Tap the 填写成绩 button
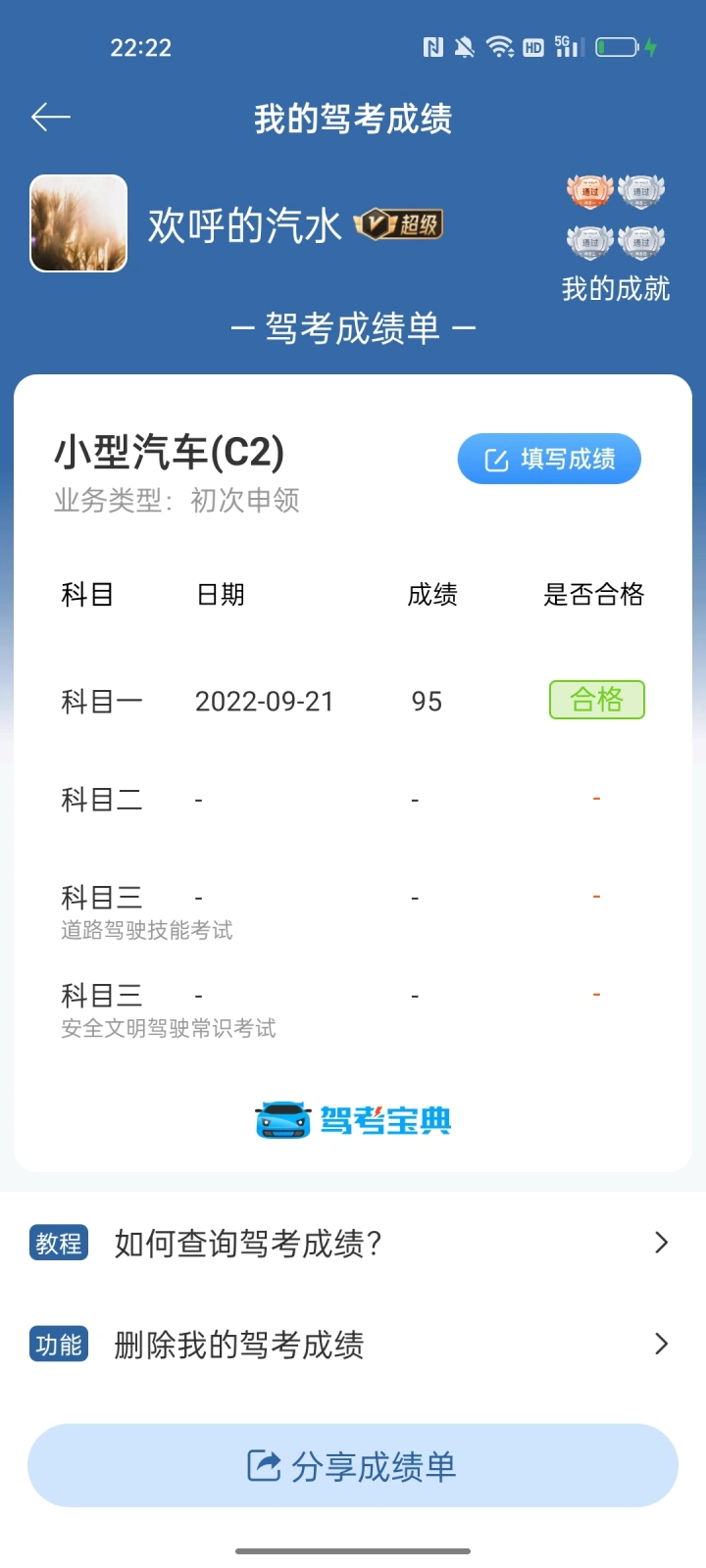The height and width of the screenshot is (1568, 706). (549, 459)
